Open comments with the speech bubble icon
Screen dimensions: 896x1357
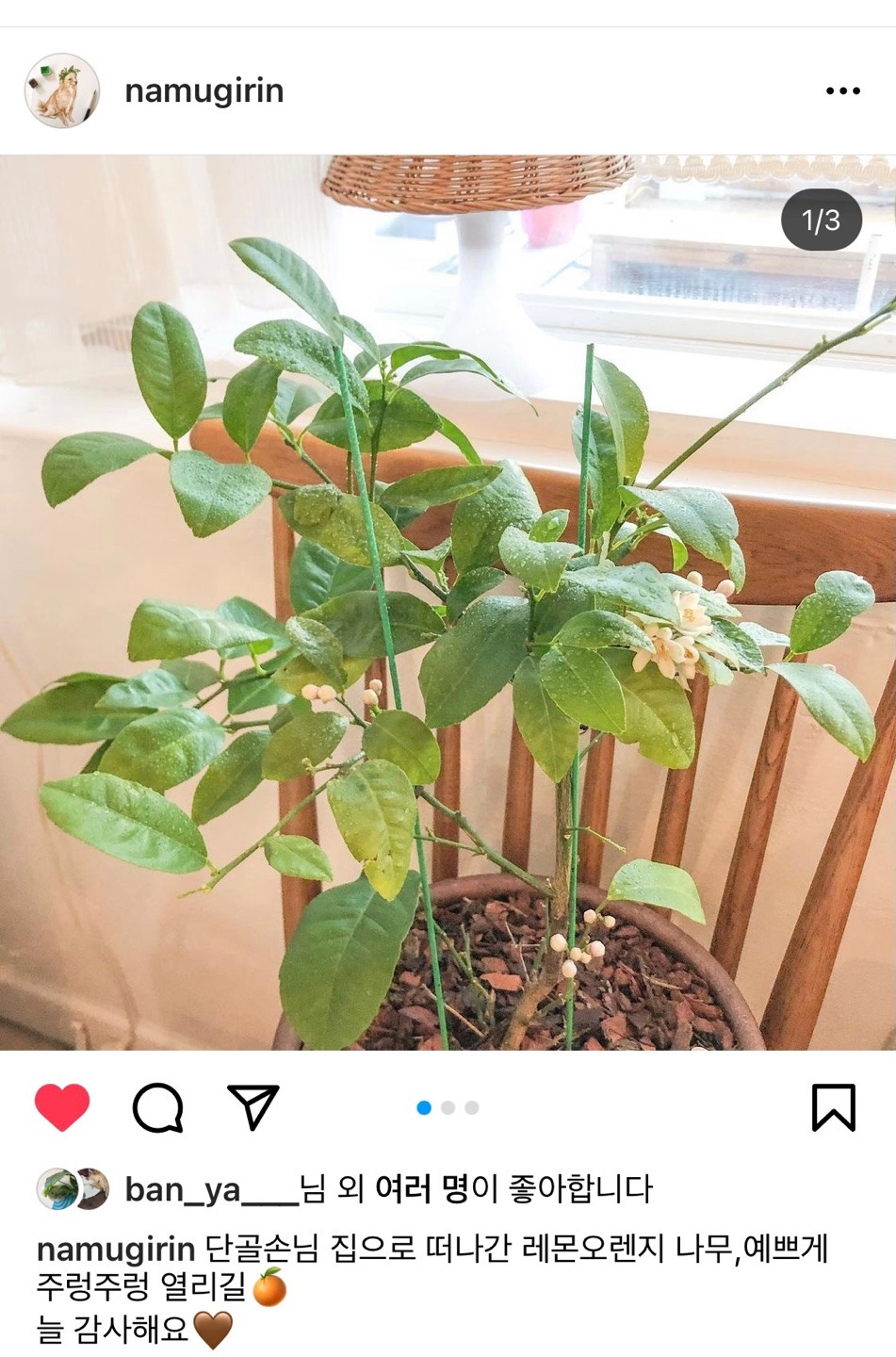tap(158, 1107)
